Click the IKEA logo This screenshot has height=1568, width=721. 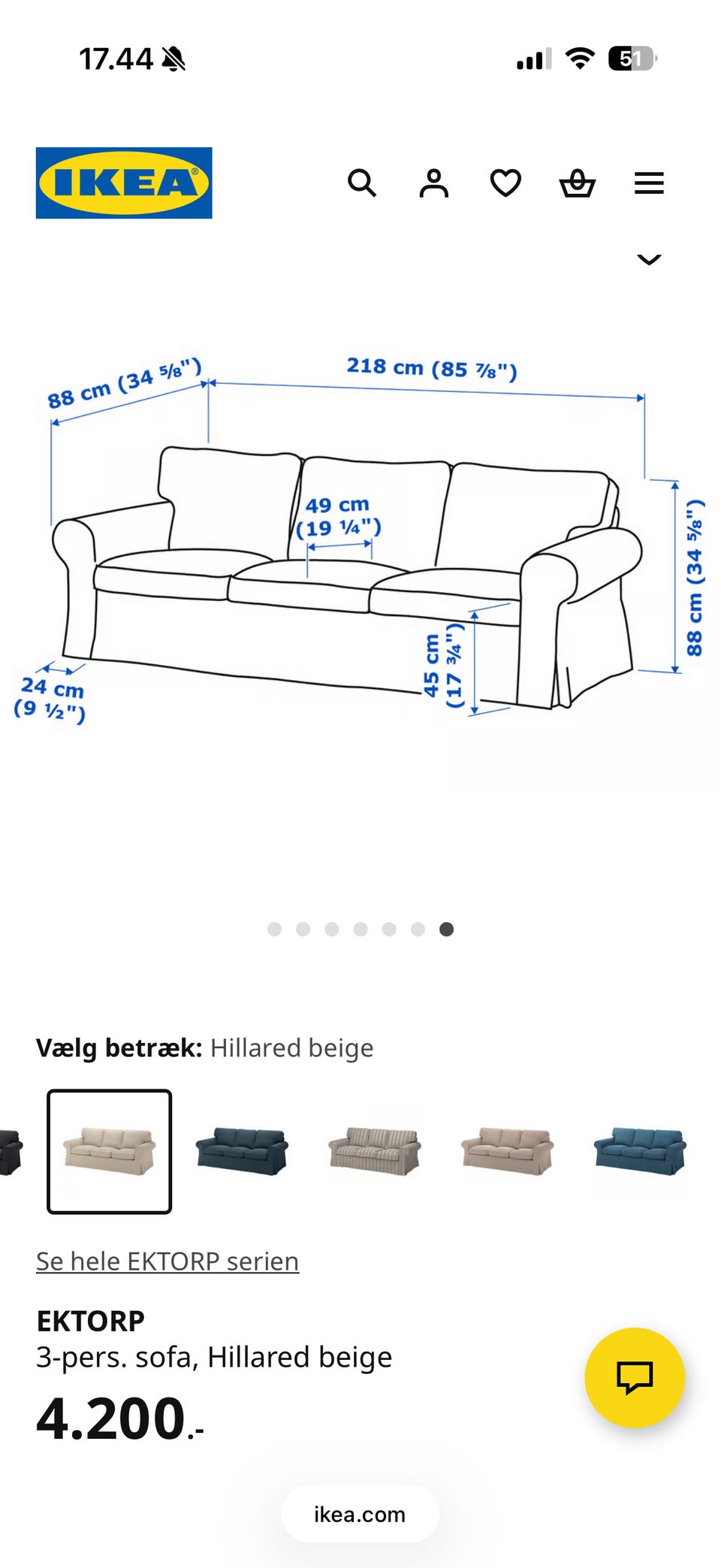coord(122,183)
